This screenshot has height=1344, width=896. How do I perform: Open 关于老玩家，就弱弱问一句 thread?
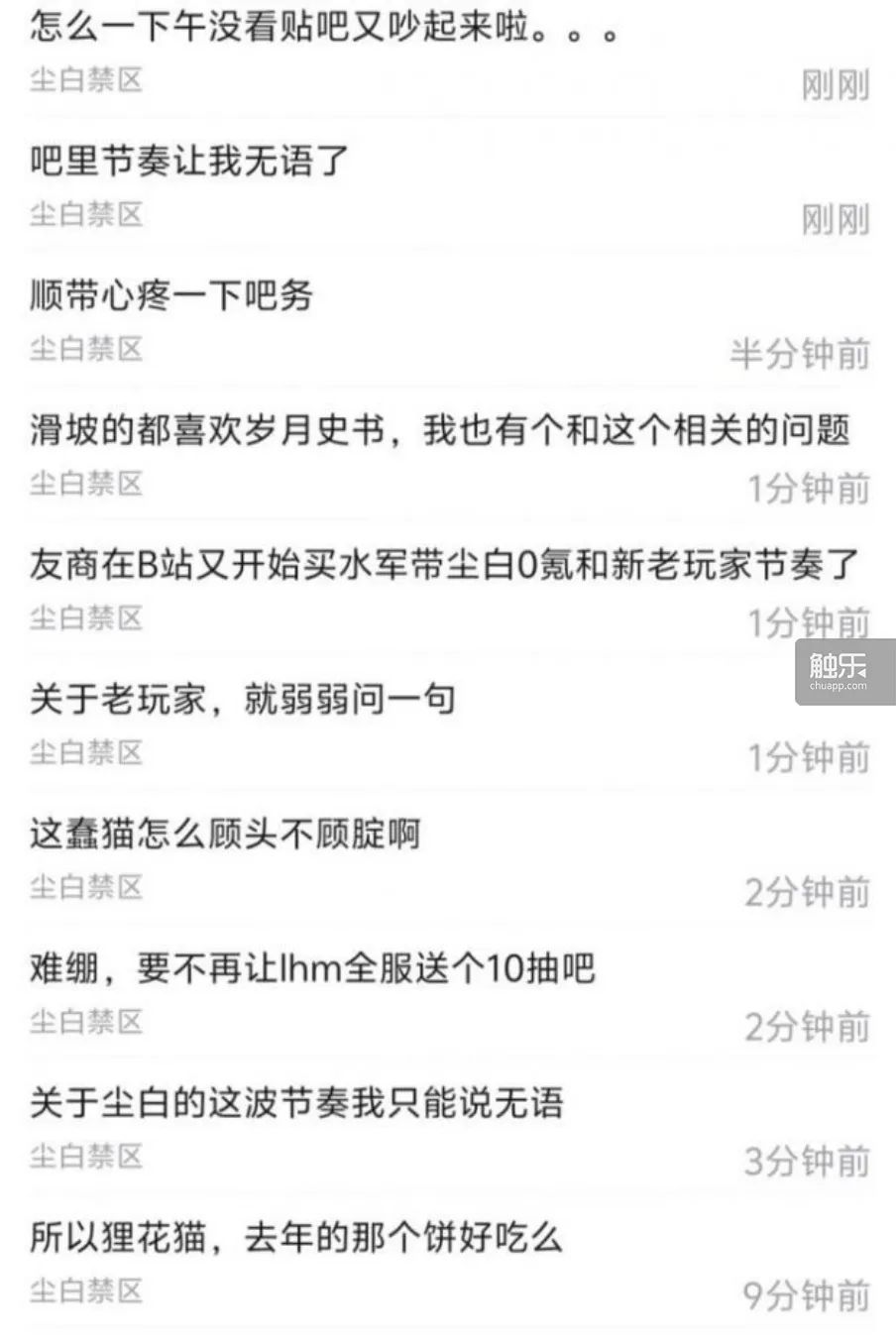pyautogui.click(x=243, y=700)
